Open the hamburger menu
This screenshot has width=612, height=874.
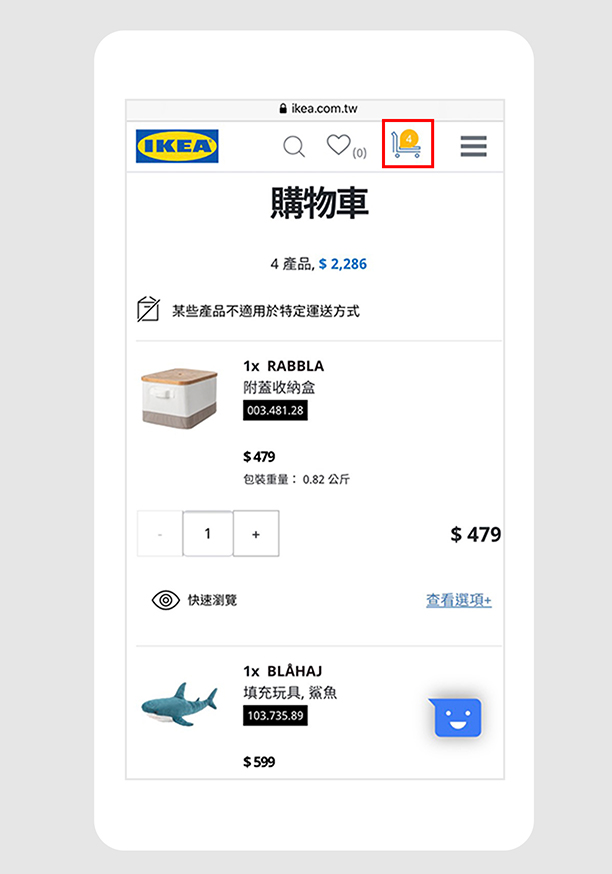pyautogui.click(x=473, y=147)
